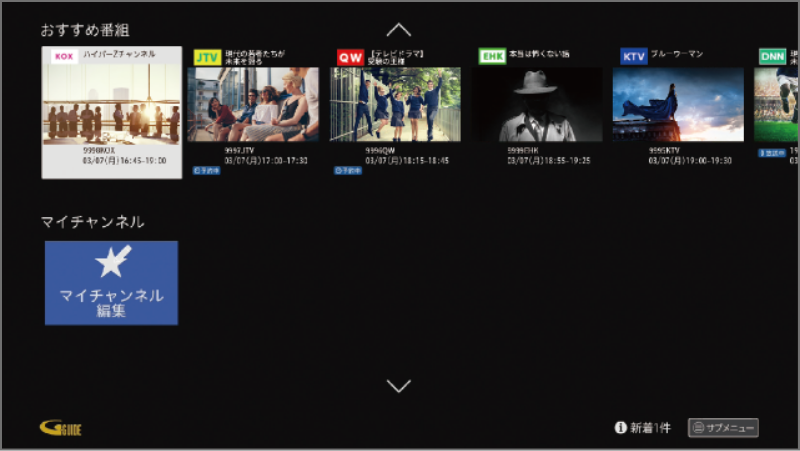800x451 pixels.
Task: Tap the down chevron arrow
Action: [x=399, y=385]
